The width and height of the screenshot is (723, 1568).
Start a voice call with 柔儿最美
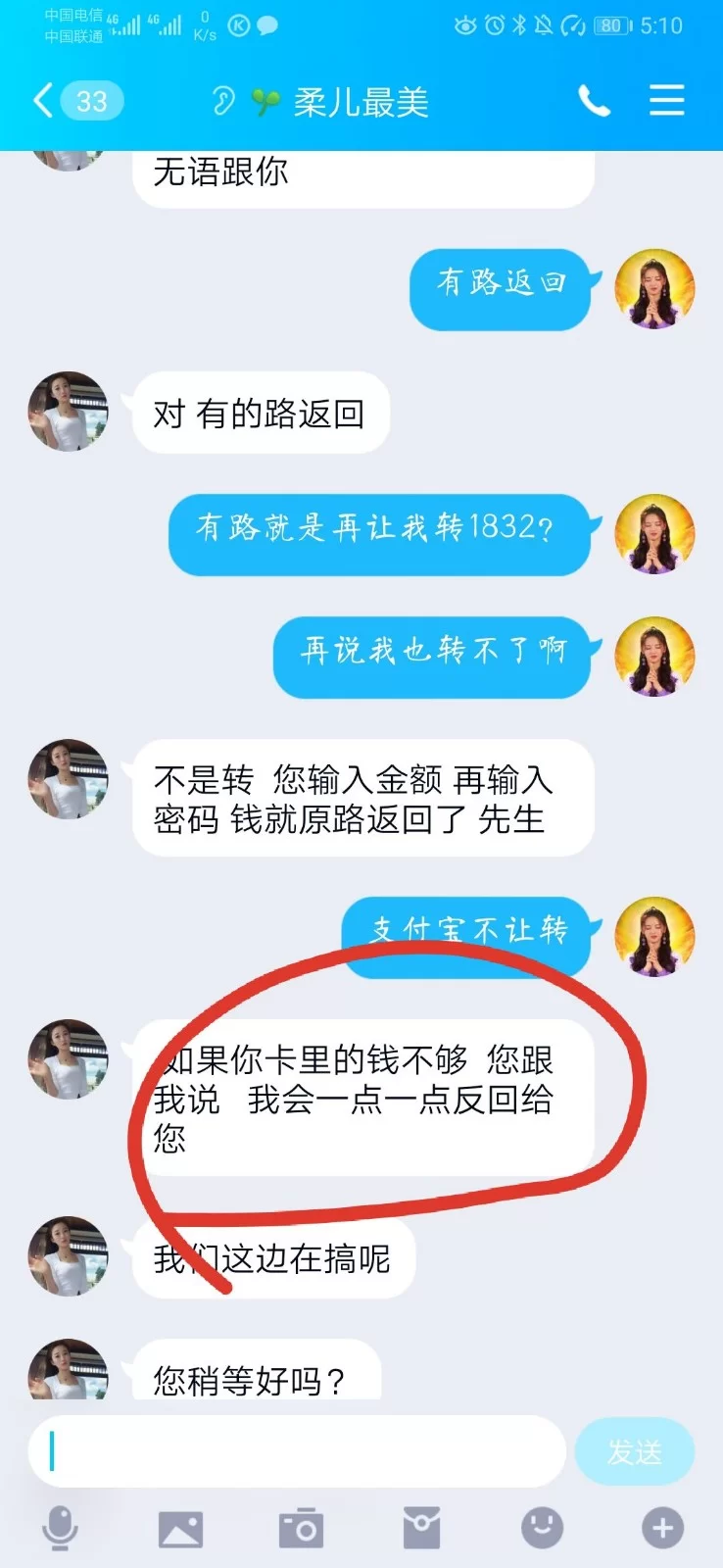coord(594,101)
